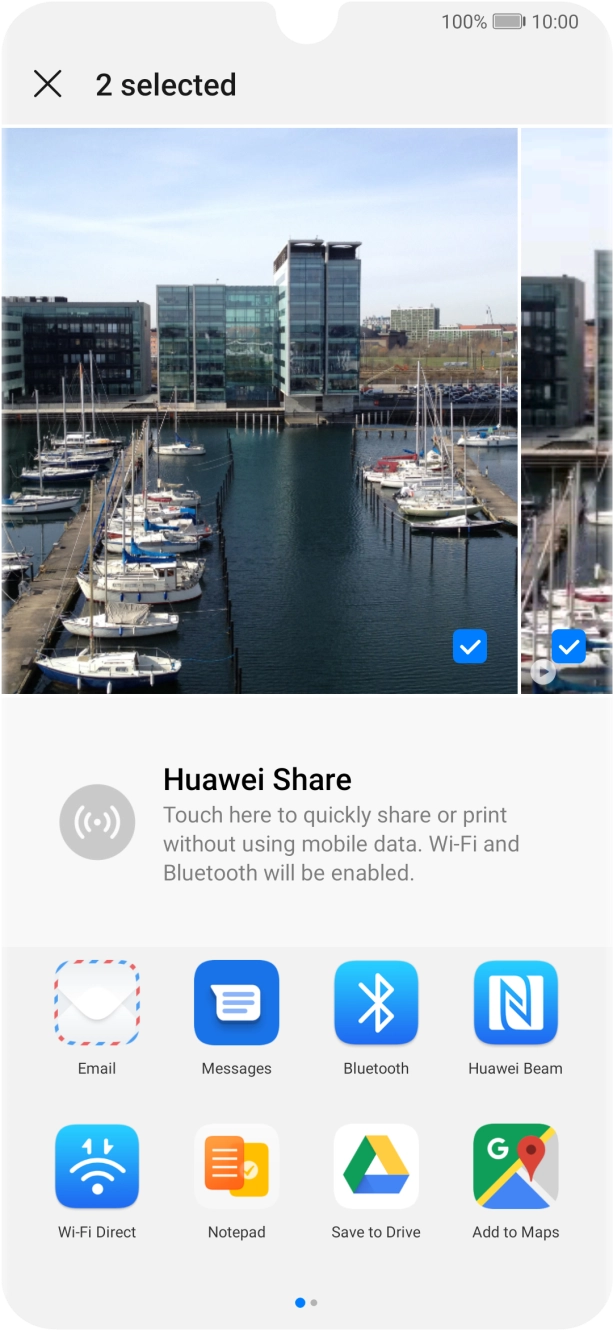Image resolution: width=613 pixels, height=1330 pixels.
Task: Deselect the partially visible second photo
Action: coord(569,647)
